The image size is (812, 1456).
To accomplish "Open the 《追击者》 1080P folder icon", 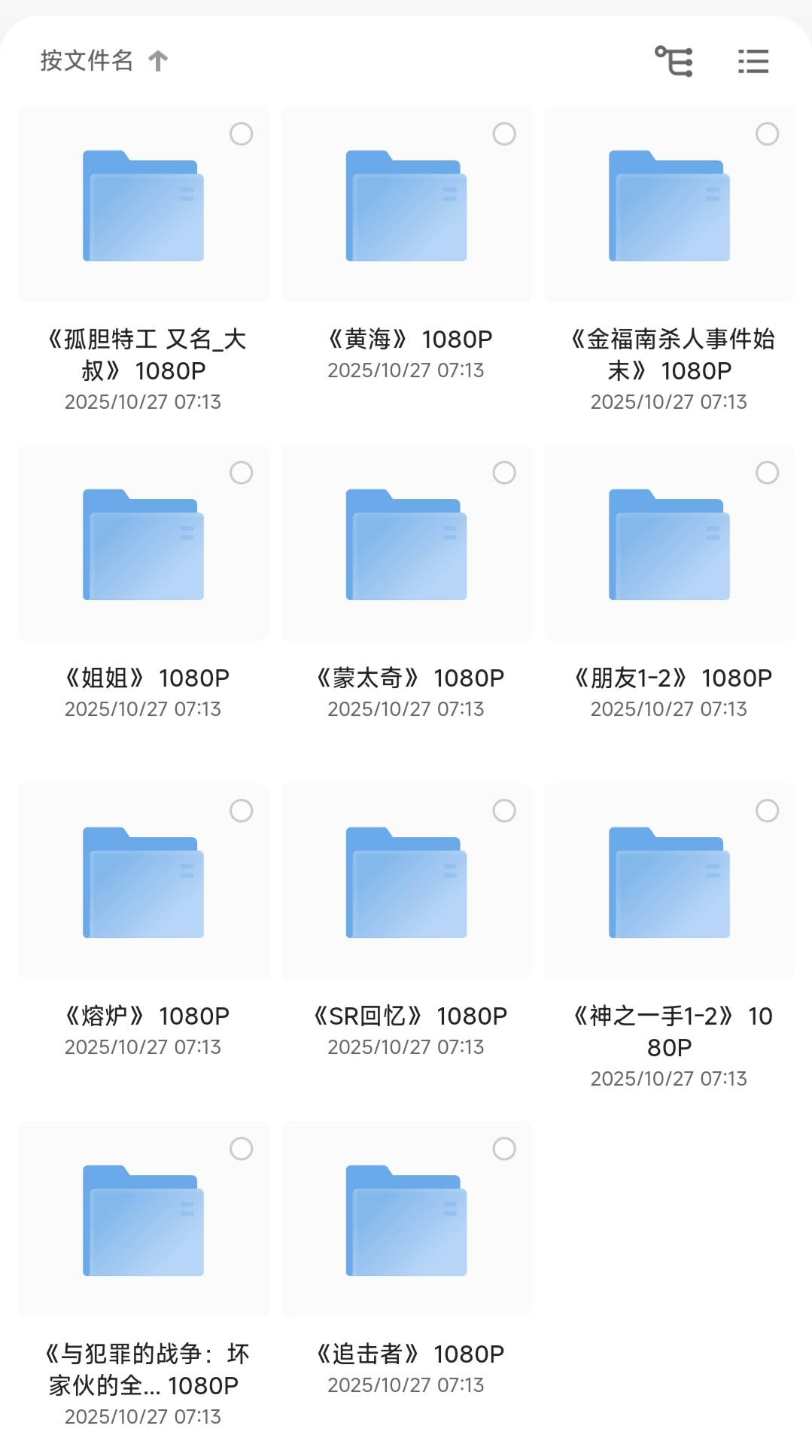I will point(406,1220).
